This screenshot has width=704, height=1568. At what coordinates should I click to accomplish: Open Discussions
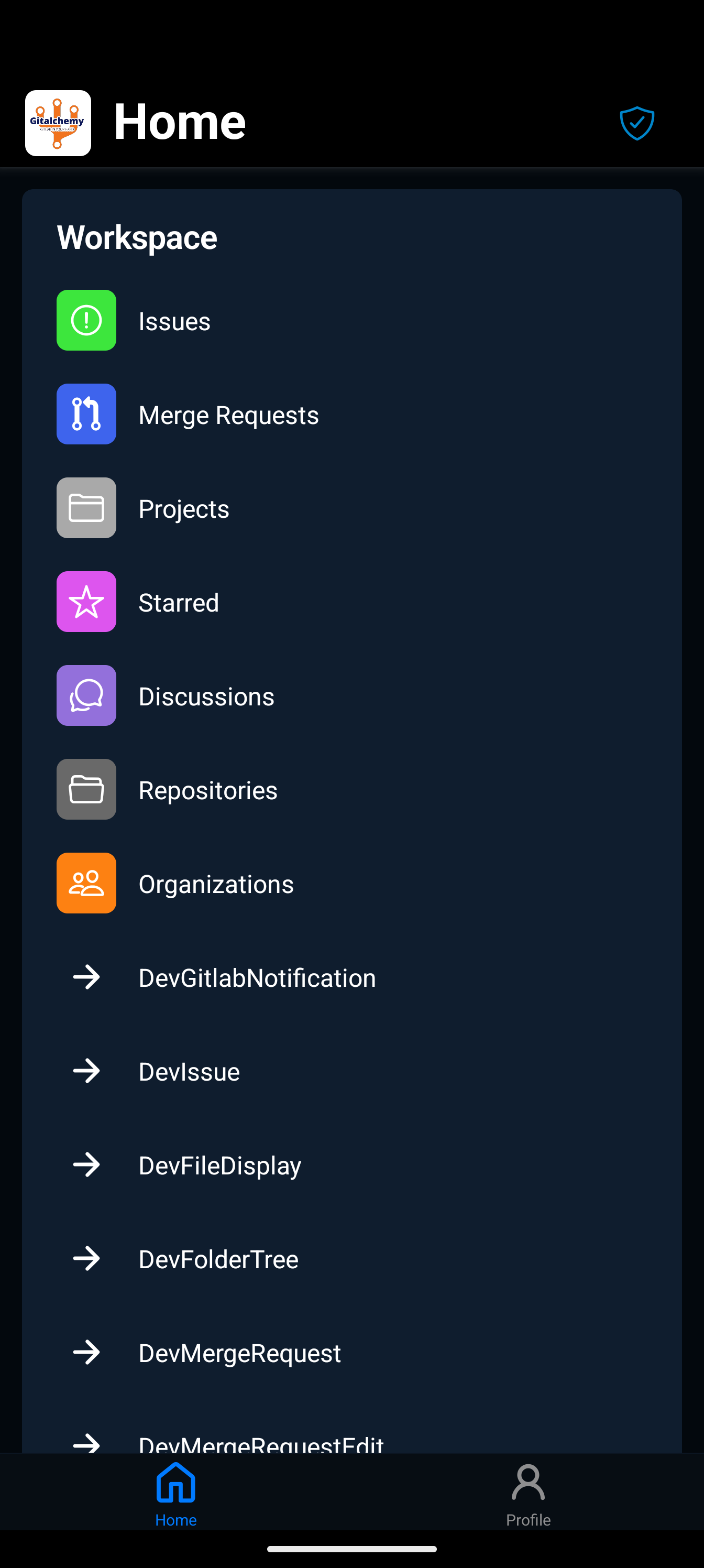[351, 695]
